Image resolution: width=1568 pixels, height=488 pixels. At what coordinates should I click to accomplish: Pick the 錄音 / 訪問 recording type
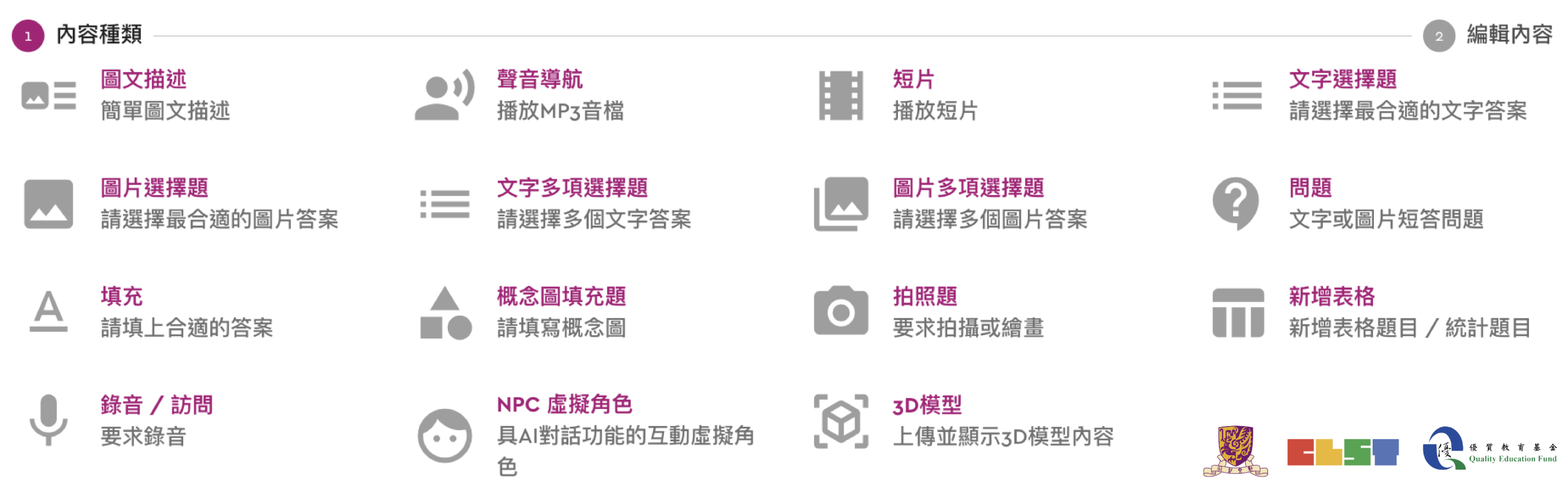click(x=156, y=405)
